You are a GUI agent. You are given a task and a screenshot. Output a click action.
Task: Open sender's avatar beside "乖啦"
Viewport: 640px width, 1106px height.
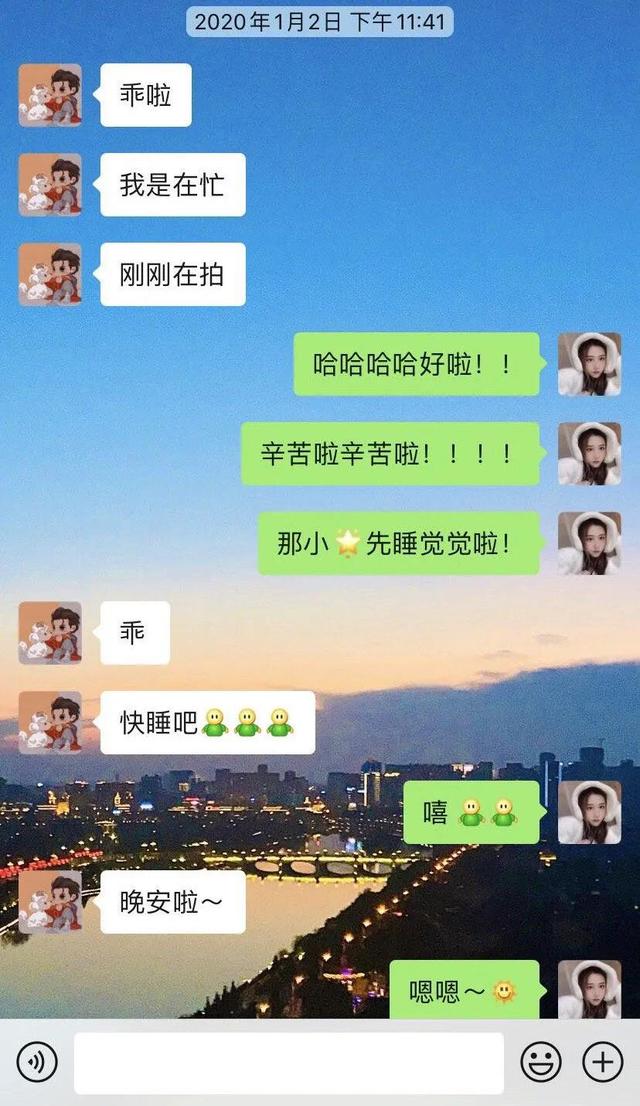tap(50, 95)
